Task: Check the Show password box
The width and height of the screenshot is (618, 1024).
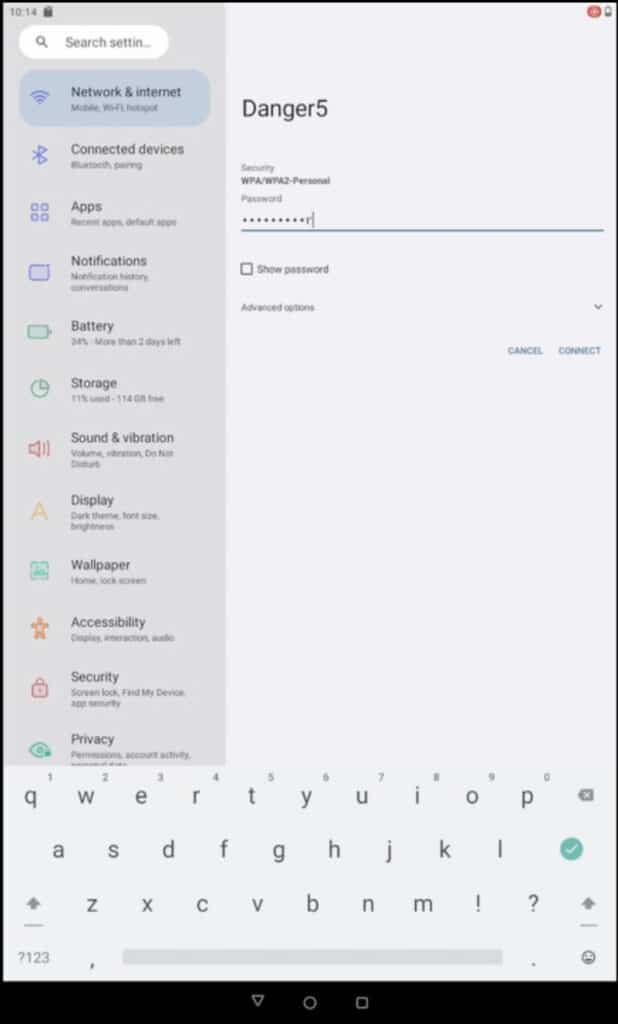Action: tap(247, 269)
